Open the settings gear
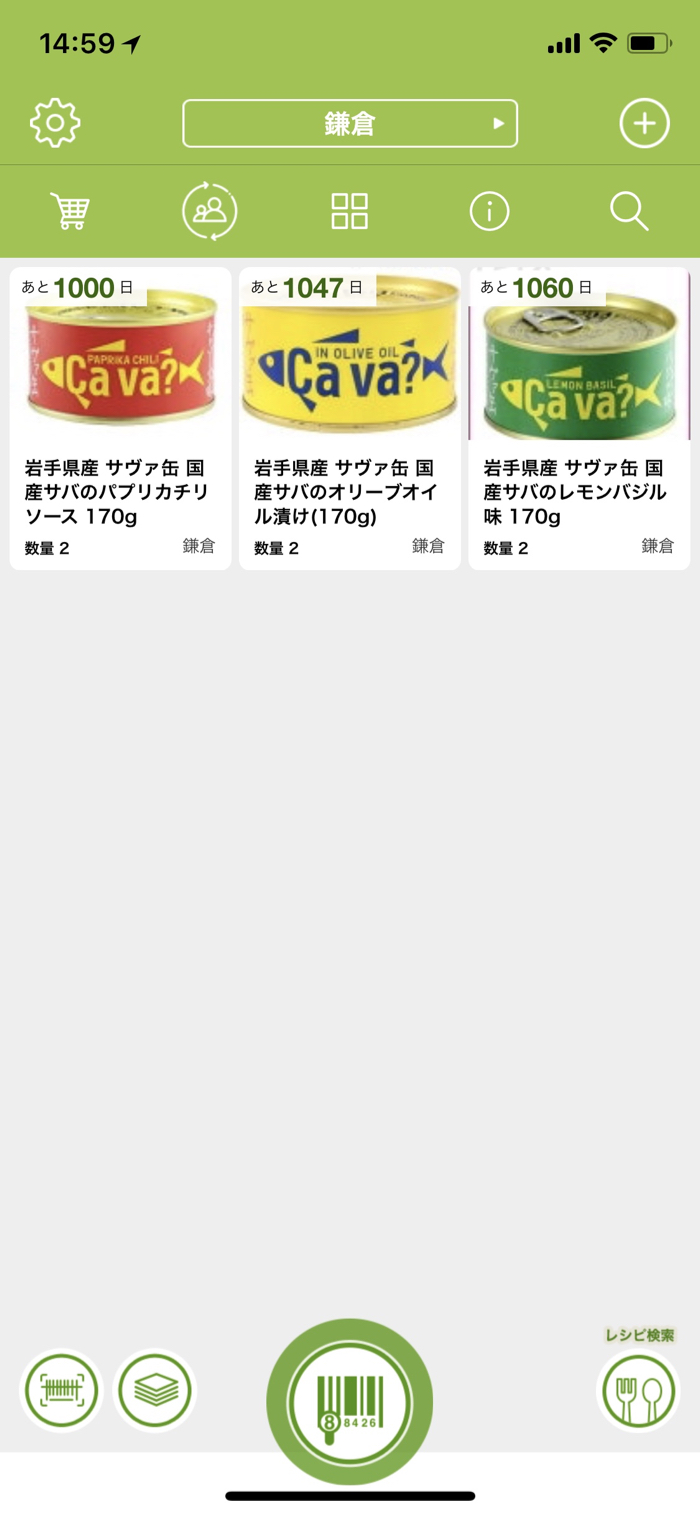This screenshot has width=700, height=1516. coord(55,124)
